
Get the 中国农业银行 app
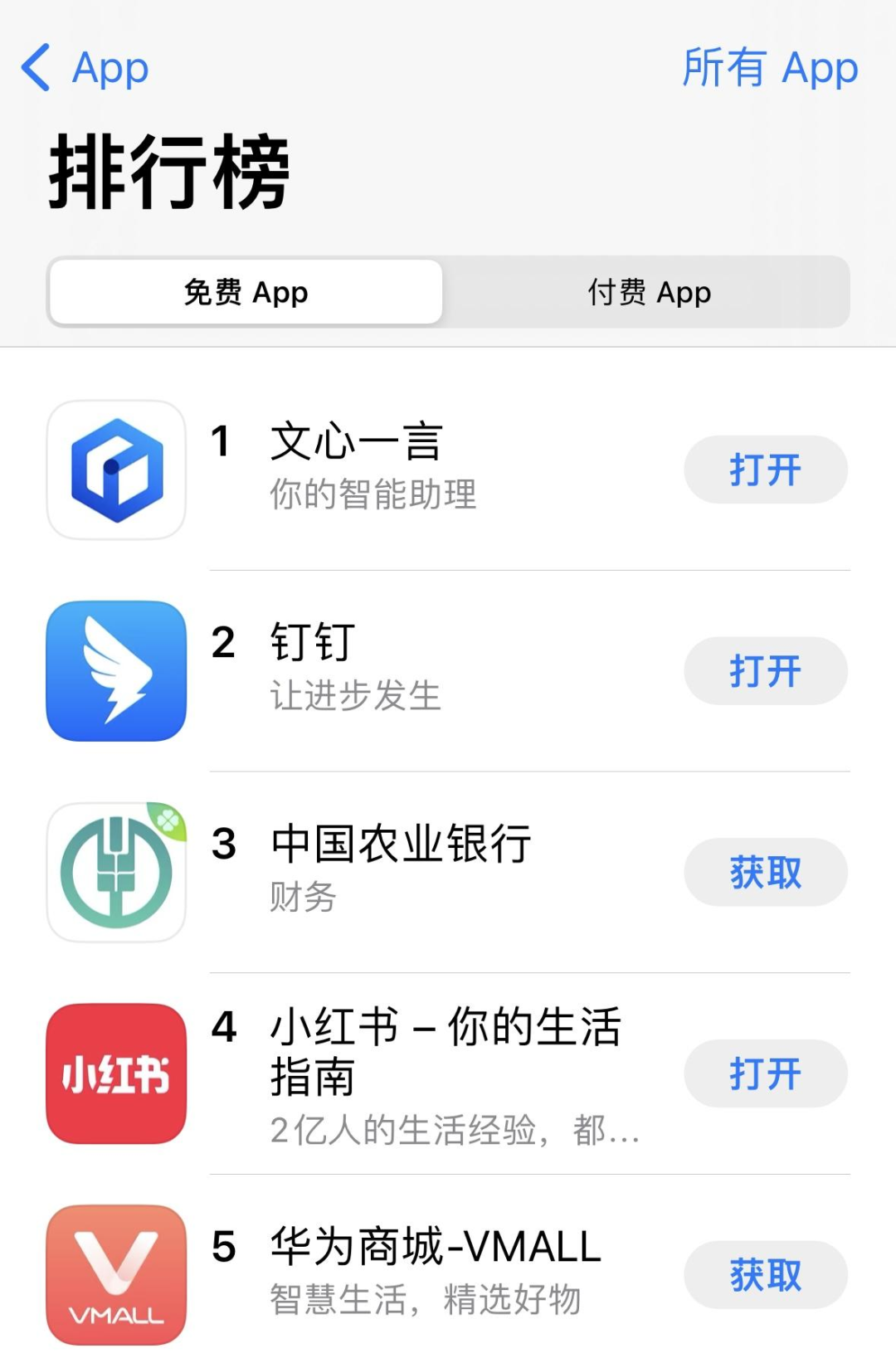(x=765, y=873)
